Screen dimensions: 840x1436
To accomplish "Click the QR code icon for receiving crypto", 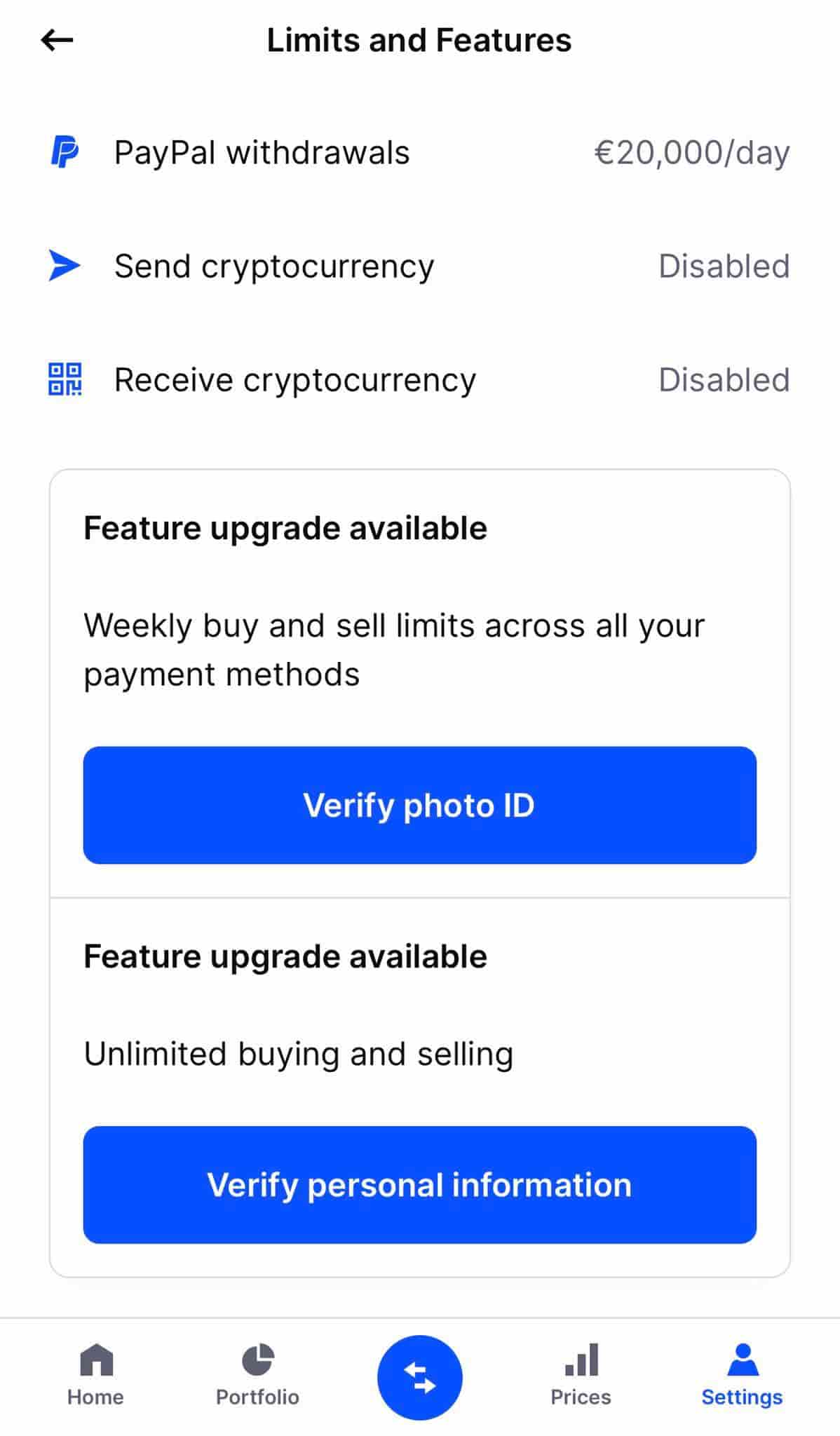I will point(65,379).
